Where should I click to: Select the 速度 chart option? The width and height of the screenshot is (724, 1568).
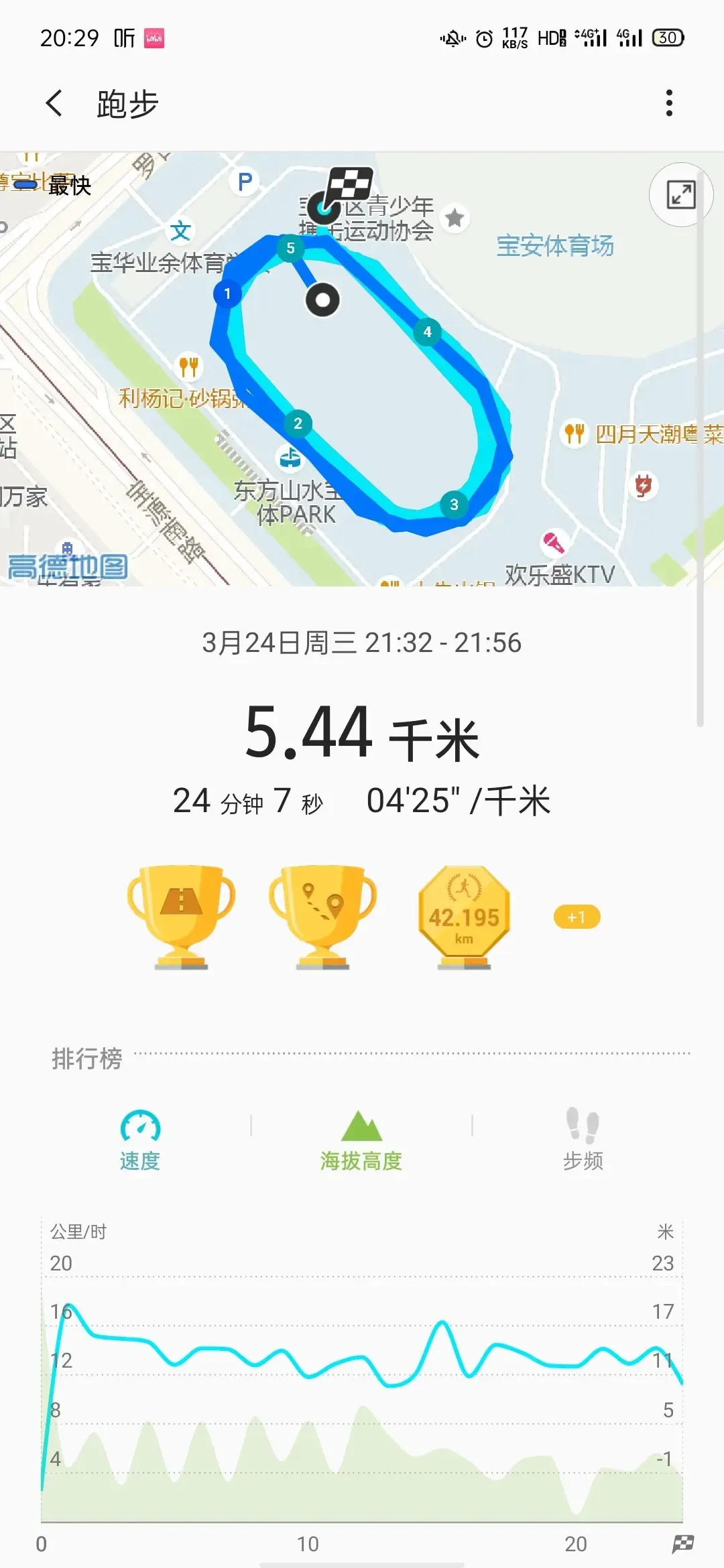click(x=140, y=1140)
